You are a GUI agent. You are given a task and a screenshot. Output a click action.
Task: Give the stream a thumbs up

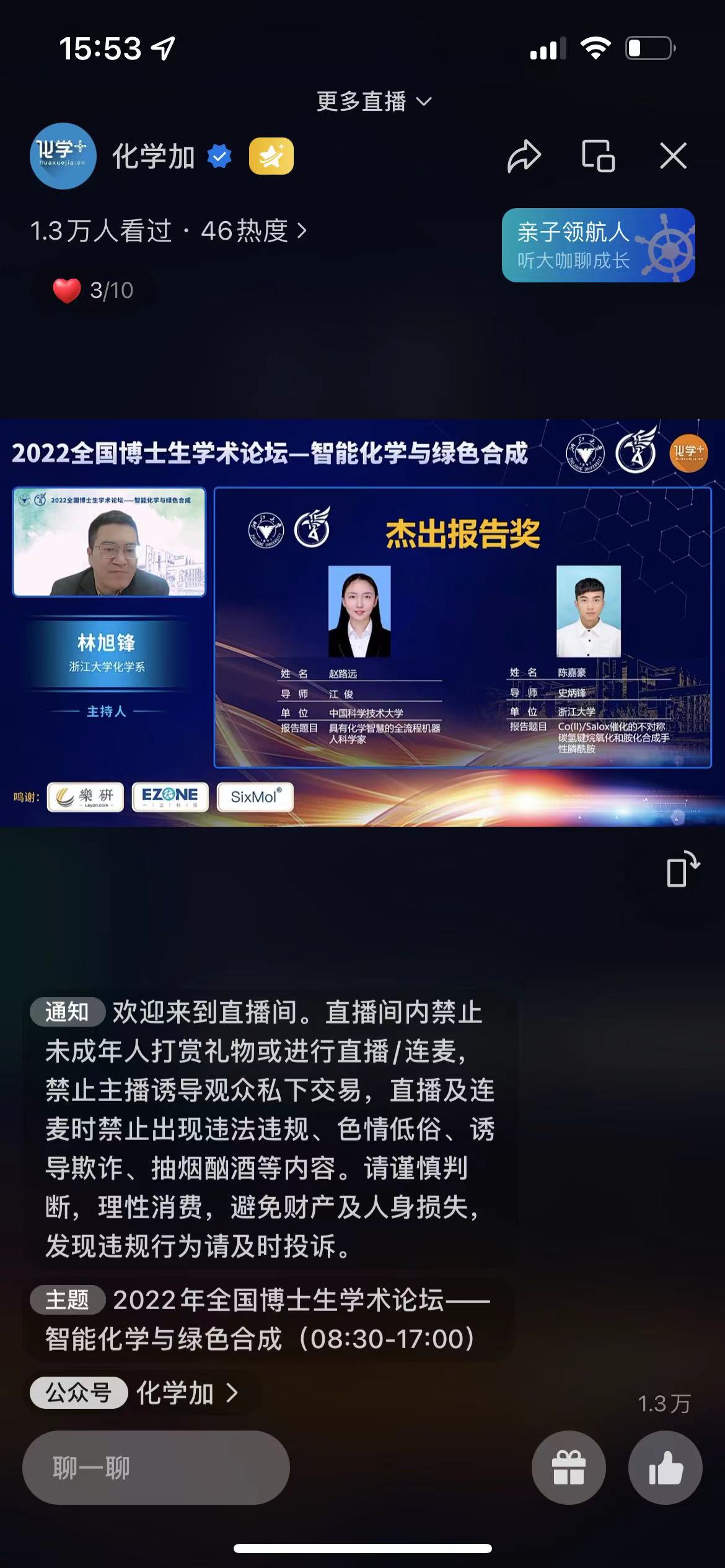pyautogui.click(x=665, y=1468)
